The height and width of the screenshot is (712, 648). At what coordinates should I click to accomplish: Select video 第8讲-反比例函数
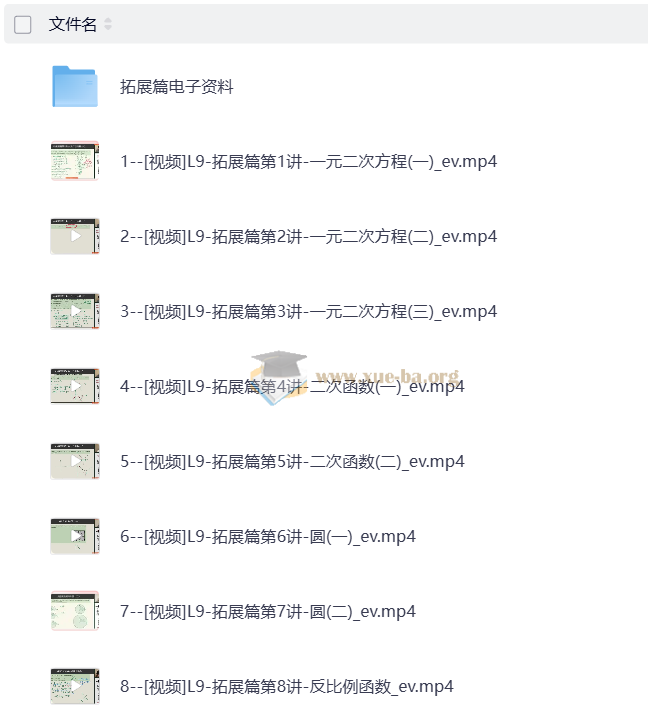[286, 687]
